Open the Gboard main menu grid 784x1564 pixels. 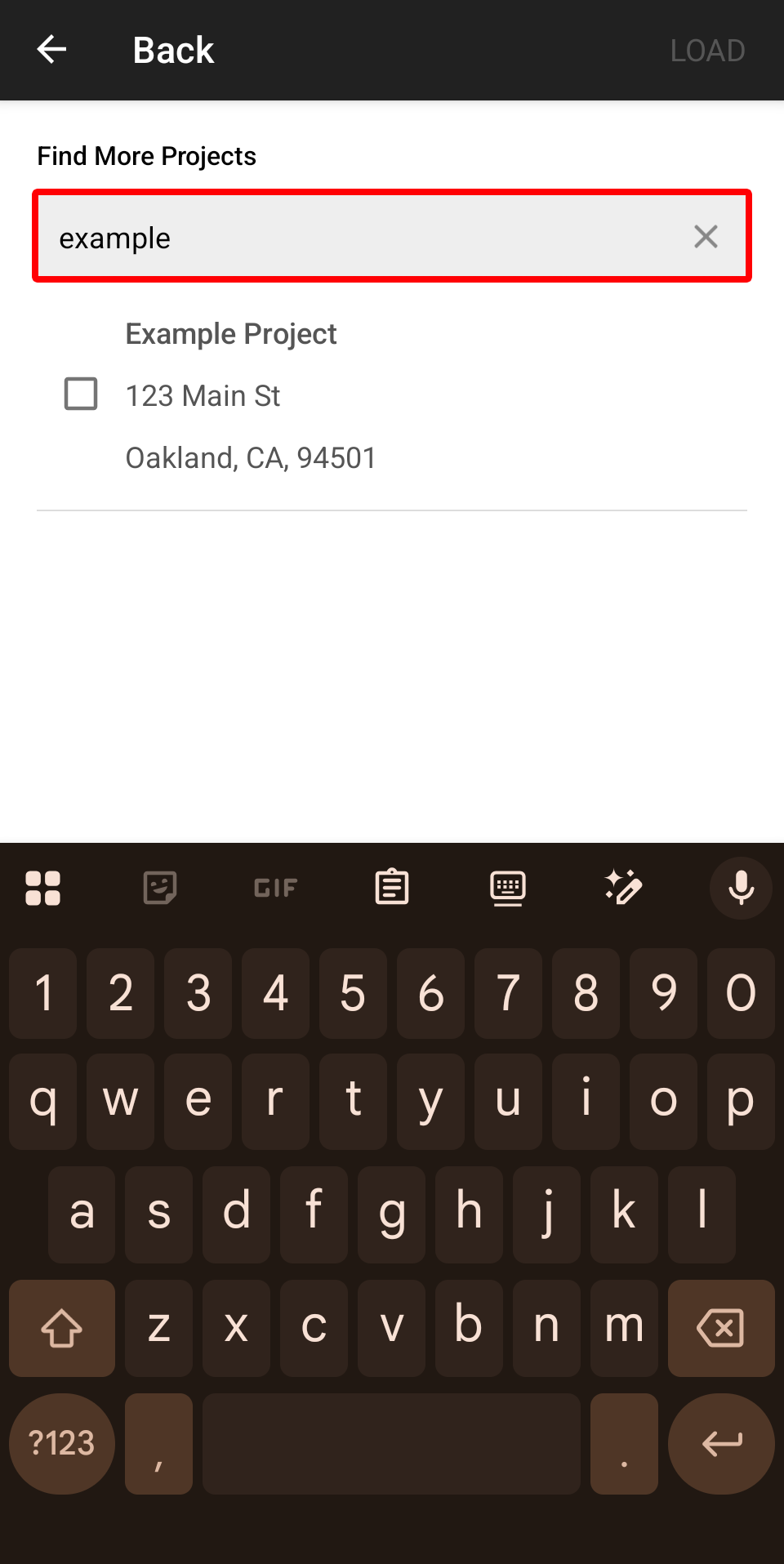point(42,888)
